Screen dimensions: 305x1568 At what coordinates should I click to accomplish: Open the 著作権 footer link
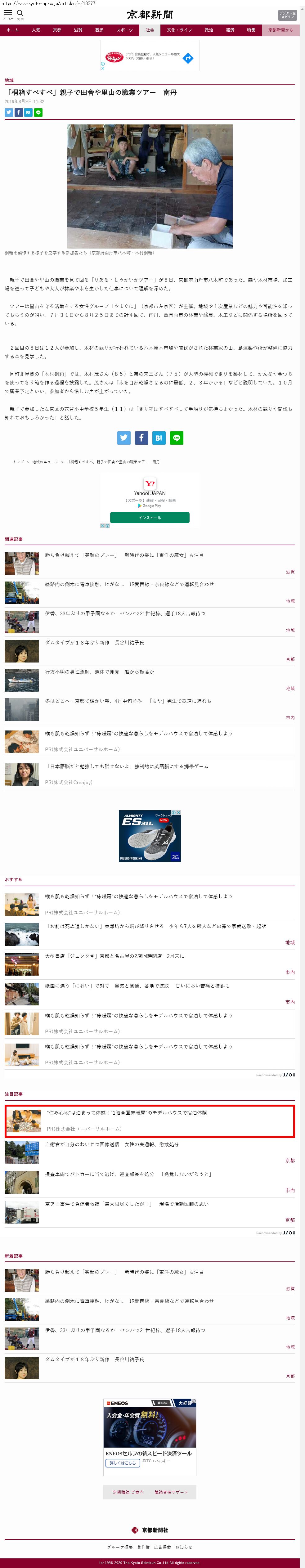(143, 1547)
